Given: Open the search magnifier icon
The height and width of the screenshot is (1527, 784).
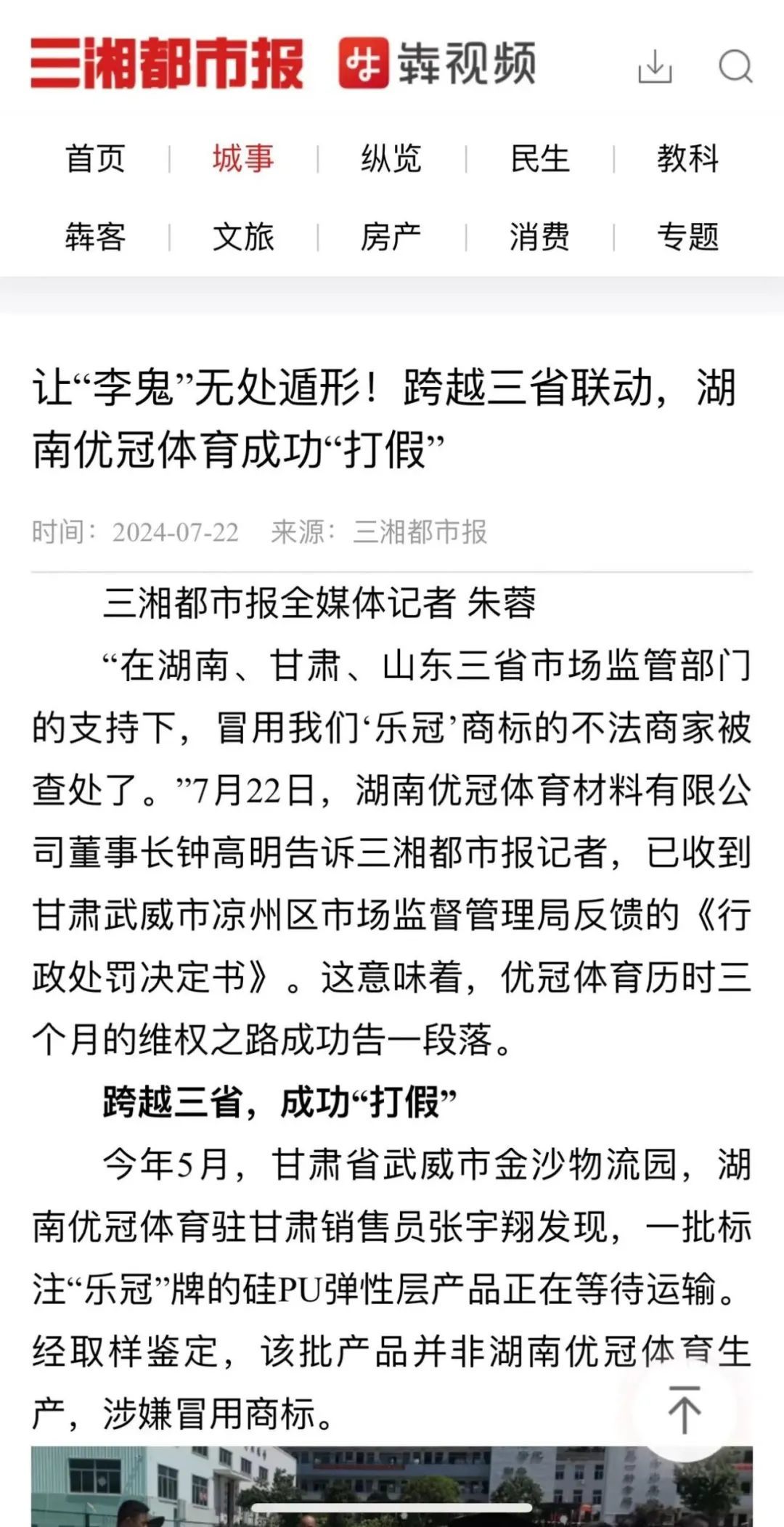Looking at the screenshot, I should point(735,67).
